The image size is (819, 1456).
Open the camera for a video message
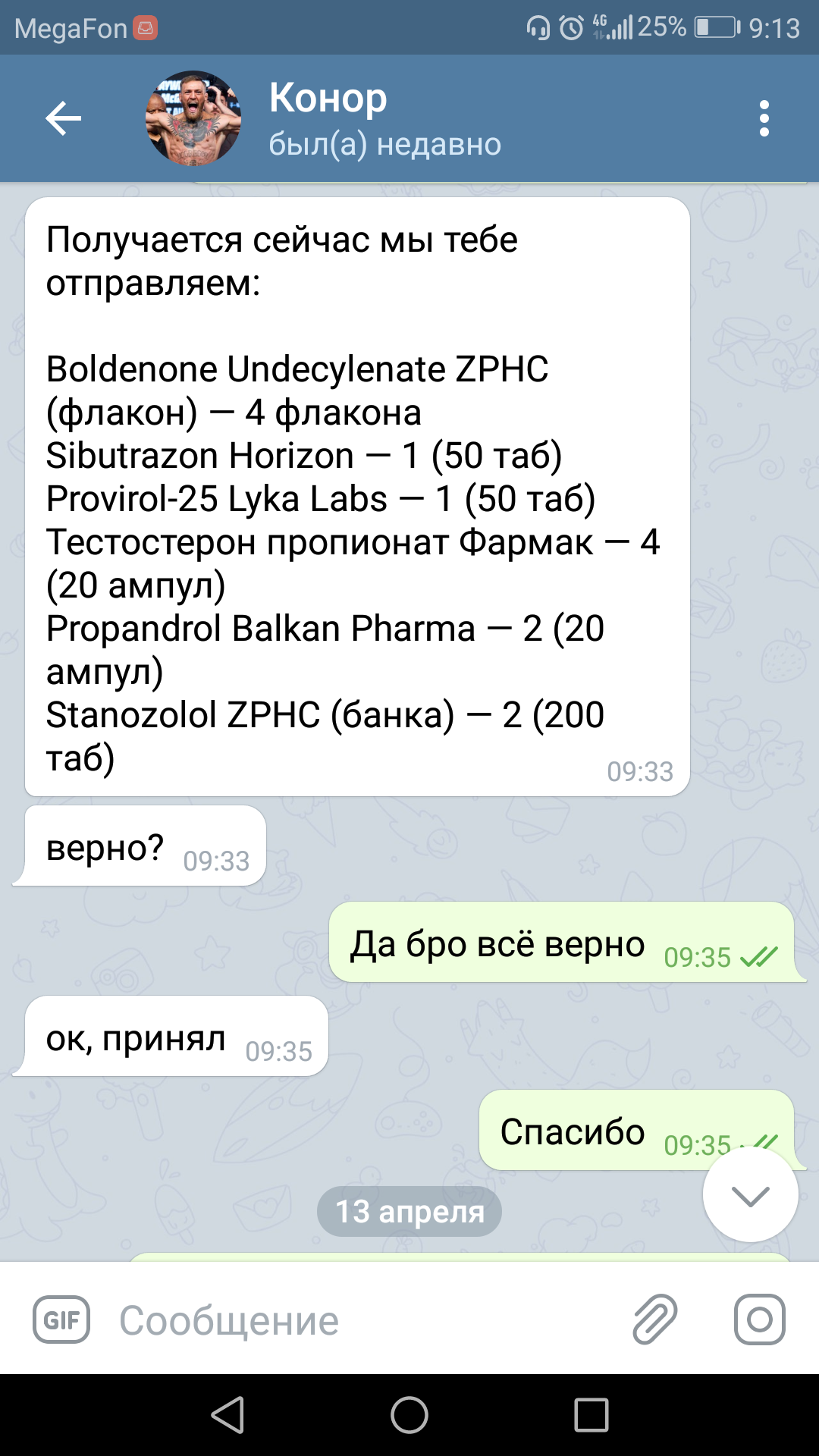tap(759, 1319)
